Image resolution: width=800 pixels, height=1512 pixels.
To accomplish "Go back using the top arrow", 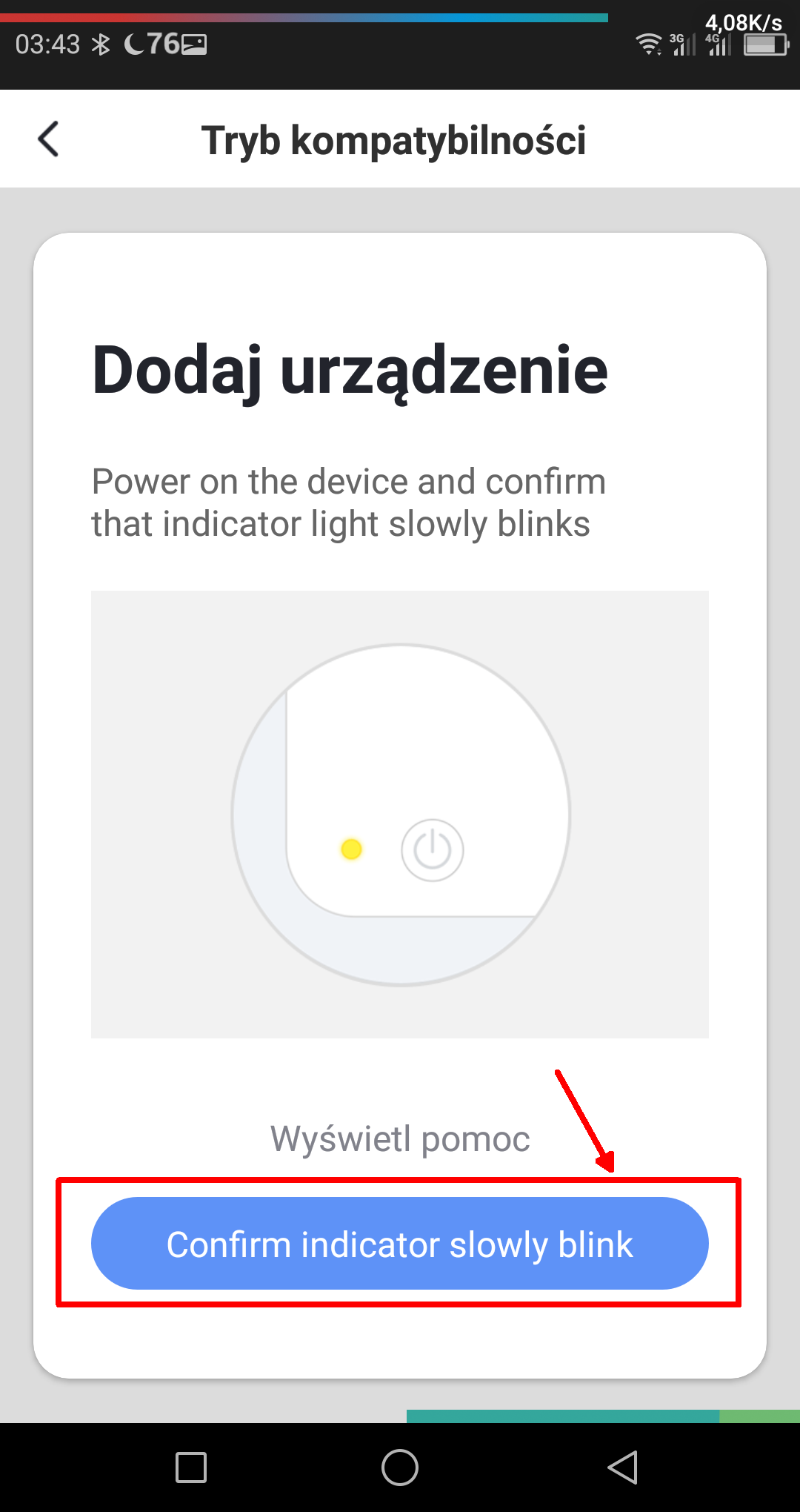I will pos(49,139).
